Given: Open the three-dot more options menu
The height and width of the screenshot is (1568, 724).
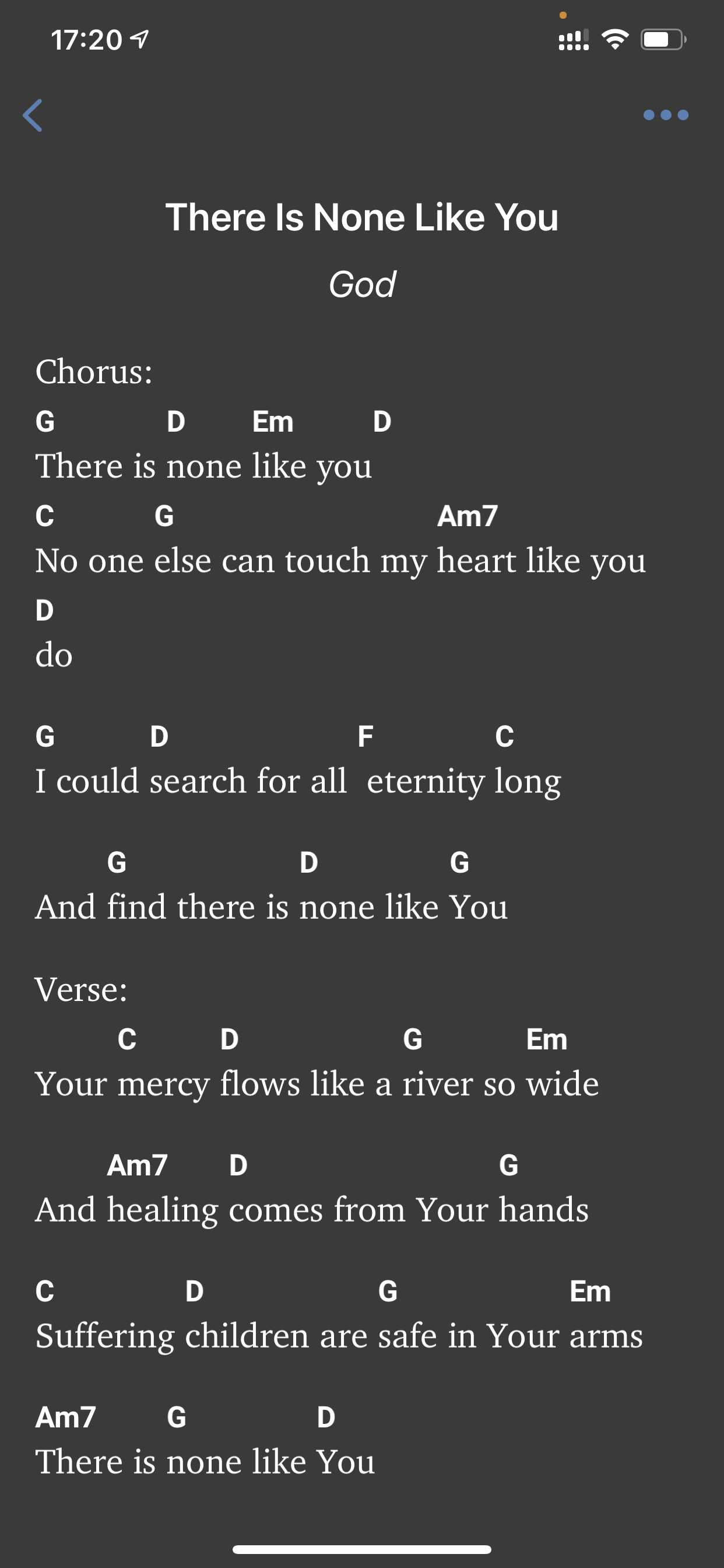Looking at the screenshot, I should 666,115.
